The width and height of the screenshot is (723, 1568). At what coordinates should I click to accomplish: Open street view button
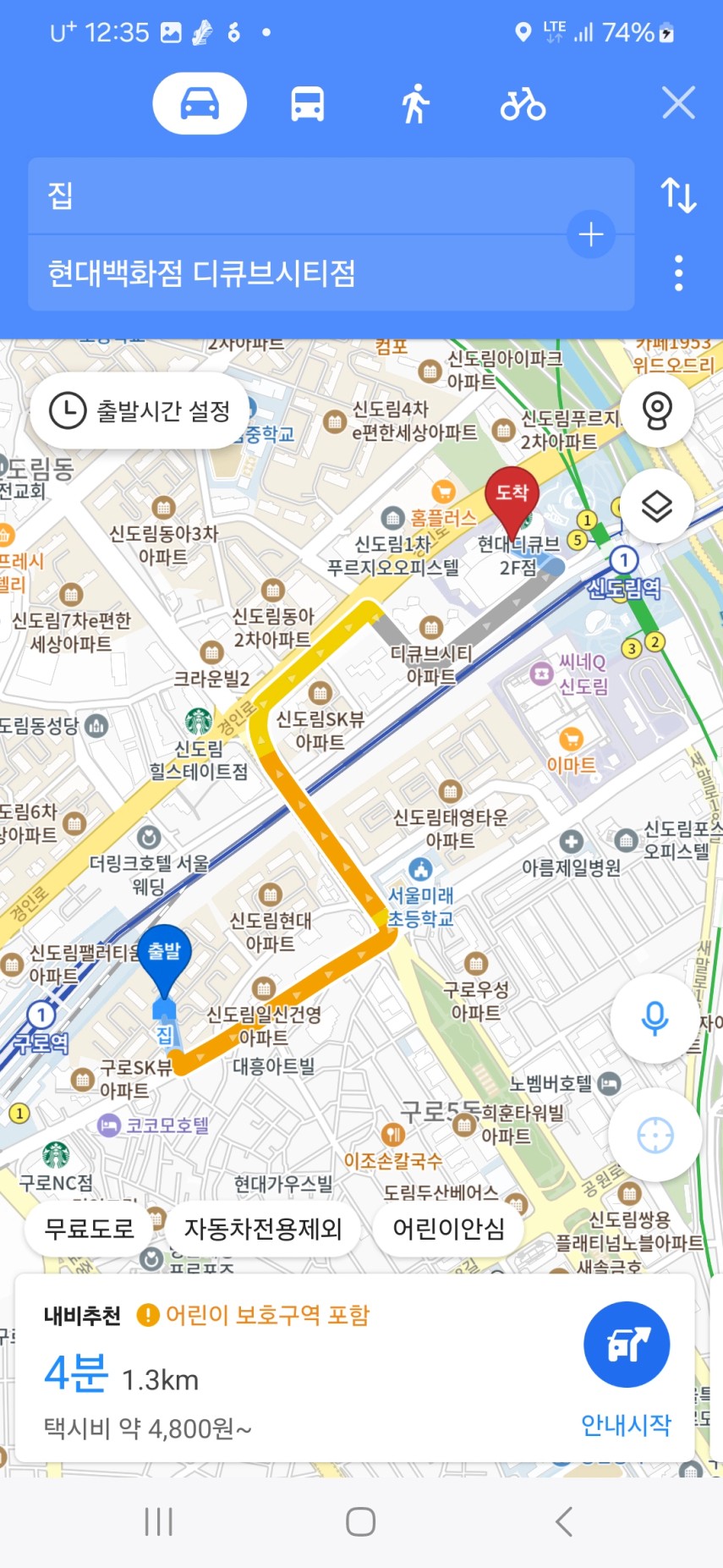point(657,411)
